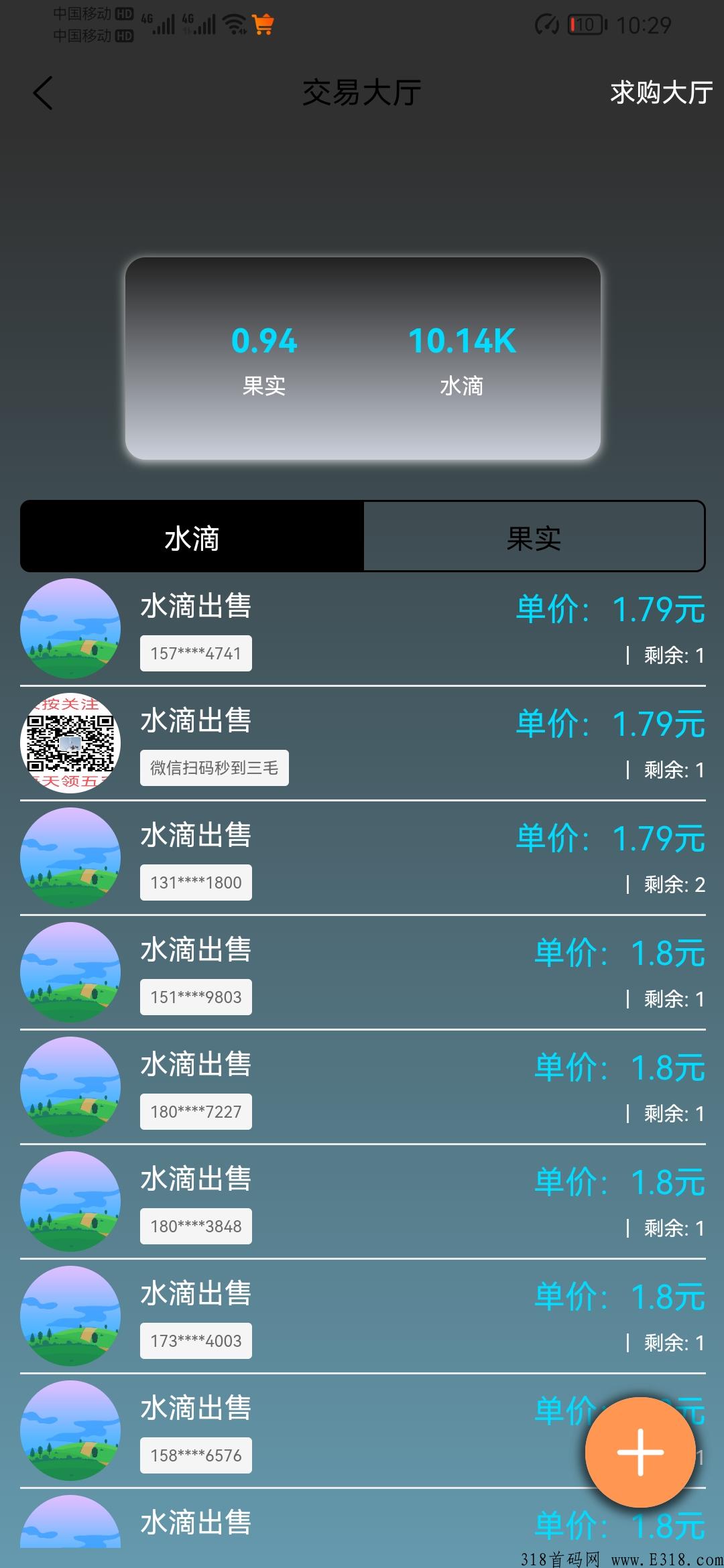Screen dimensions: 724x1568
Task: Open the listing from seller 180****7227
Action: point(363,1088)
